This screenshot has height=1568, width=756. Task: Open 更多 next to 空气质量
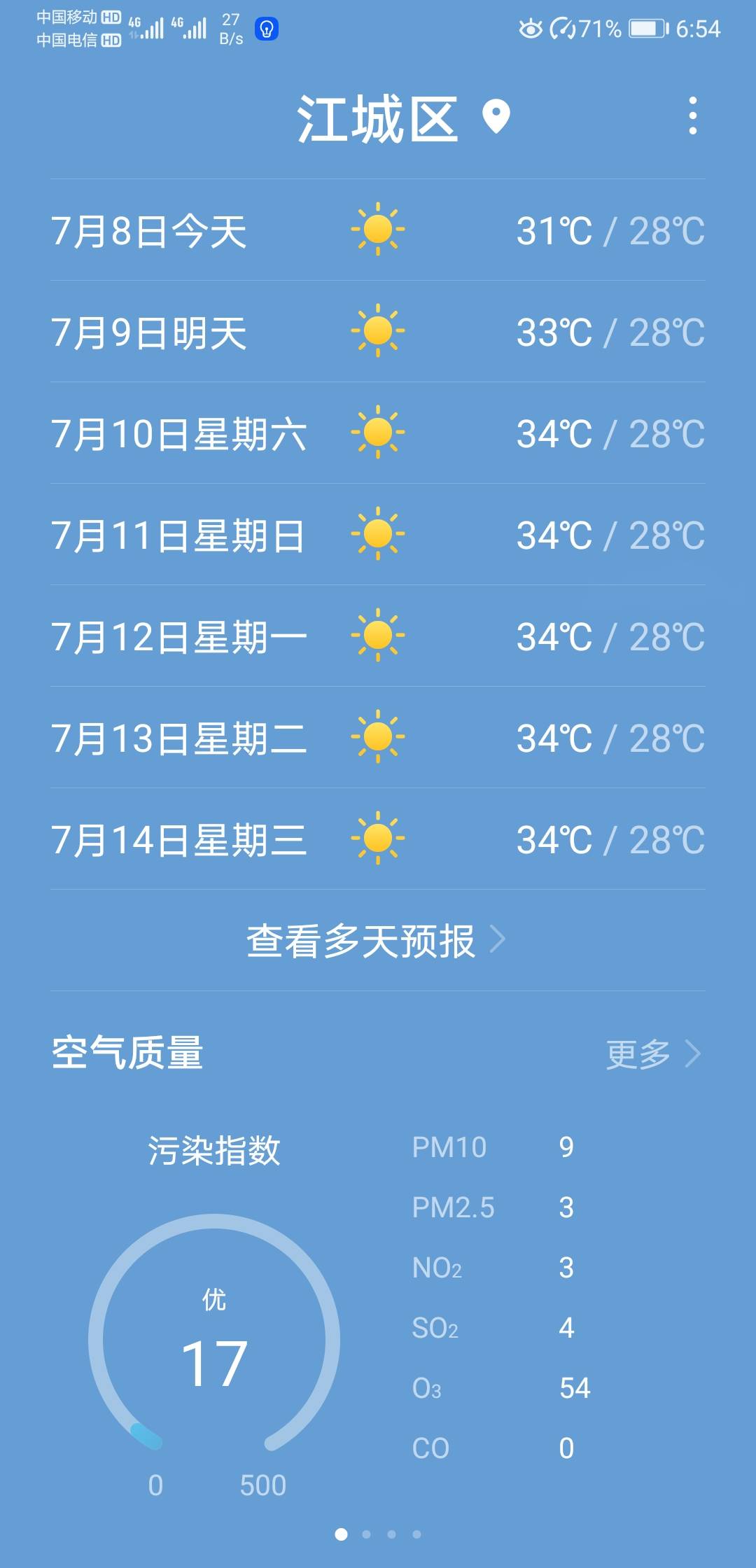653,1053
